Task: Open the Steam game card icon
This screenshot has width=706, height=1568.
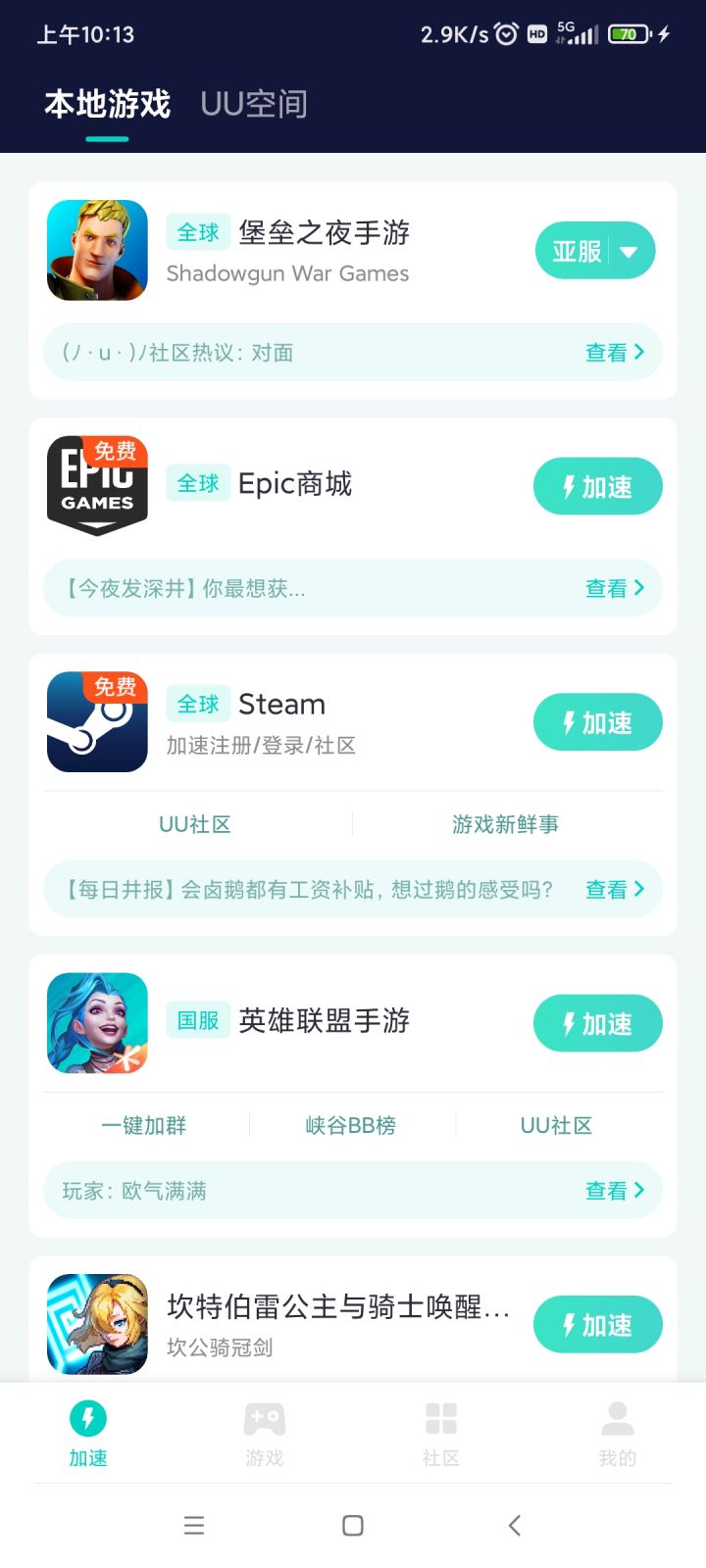Action: pos(97,722)
